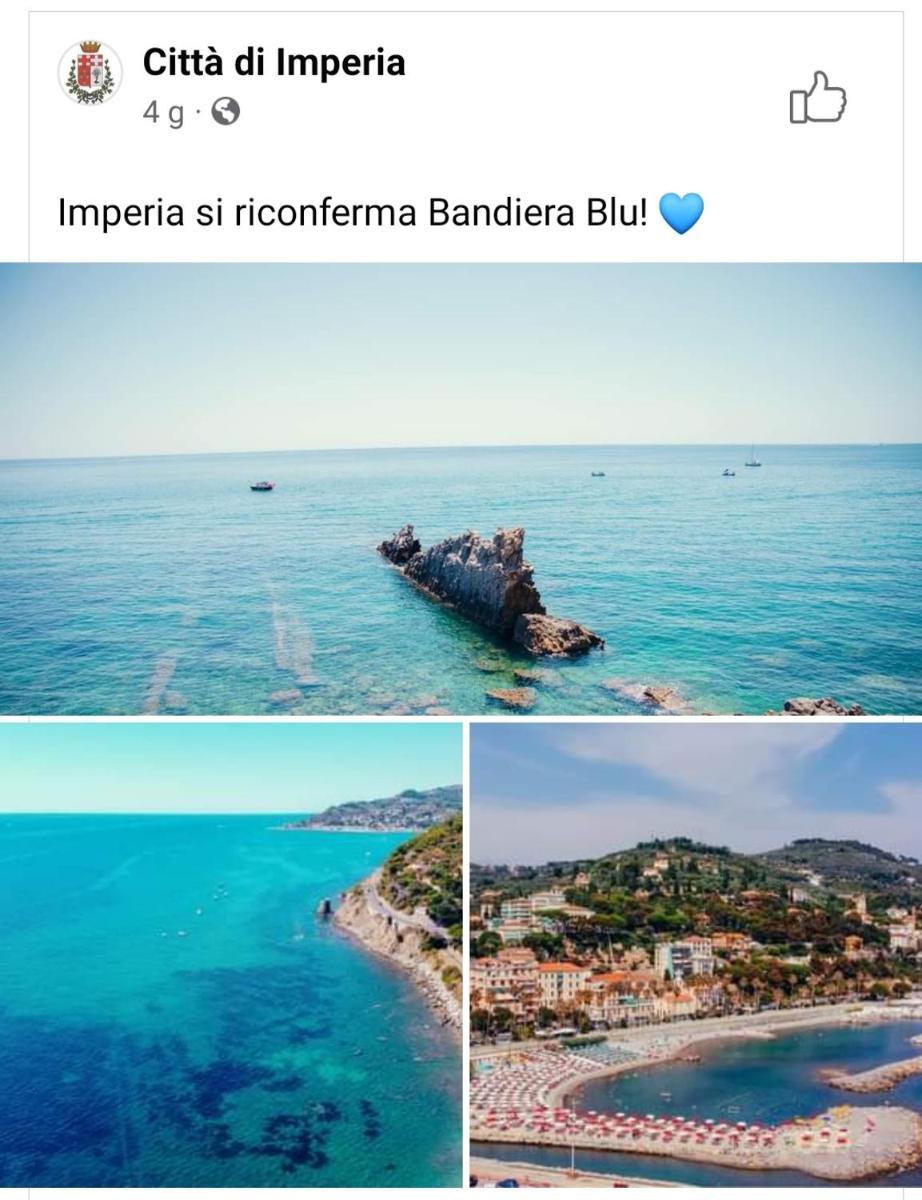922x1200 pixels.
Task: Open the rock in the sea photo
Action: tap(461, 488)
